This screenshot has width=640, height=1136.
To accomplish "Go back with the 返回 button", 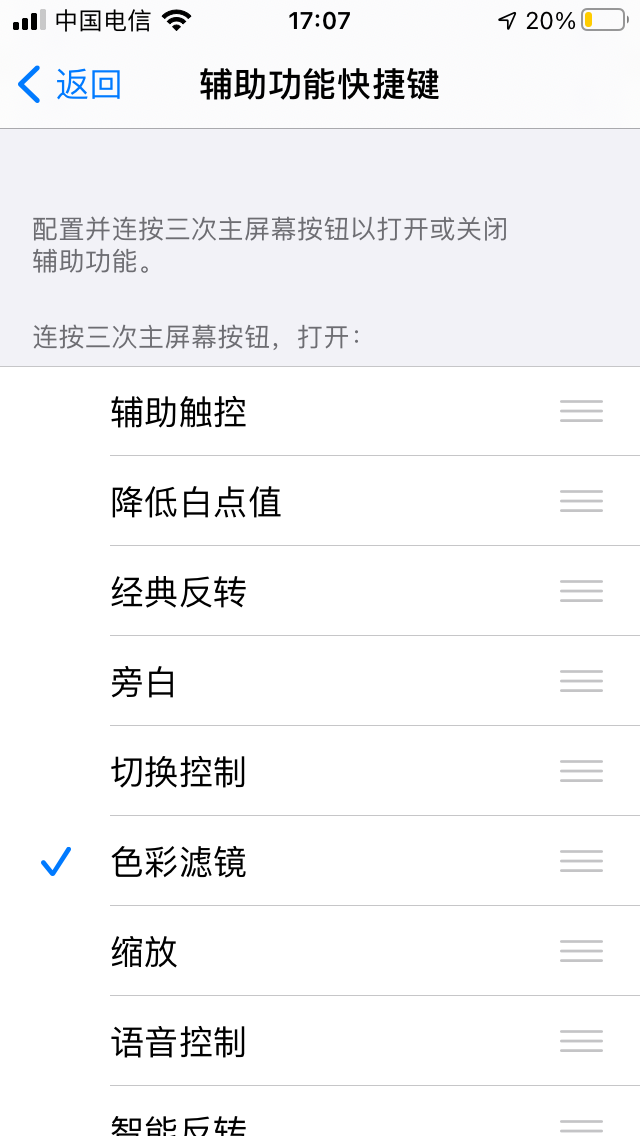I will [x=70, y=85].
